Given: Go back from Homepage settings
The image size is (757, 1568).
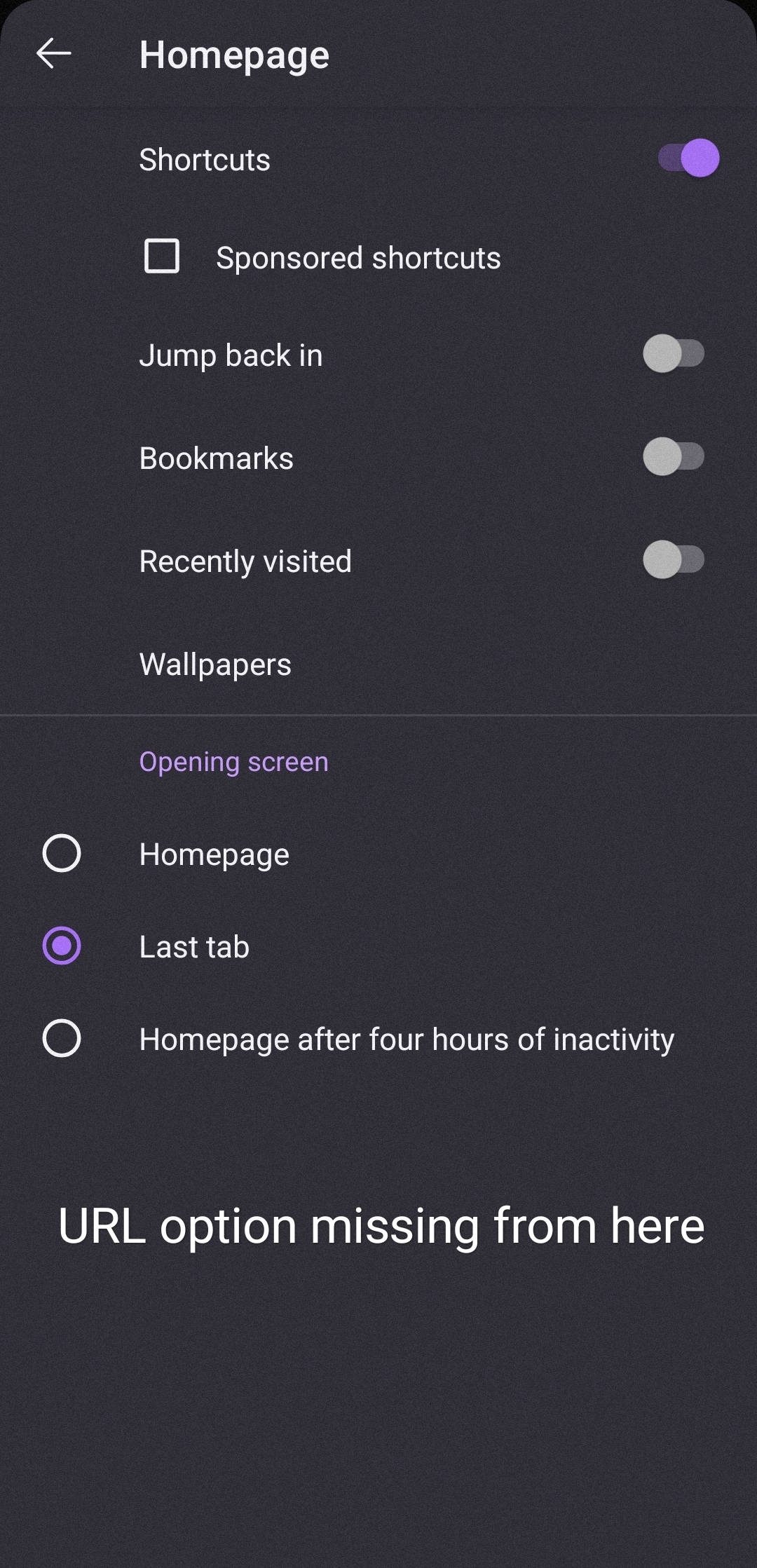Looking at the screenshot, I should pyautogui.click(x=54, y=54).
